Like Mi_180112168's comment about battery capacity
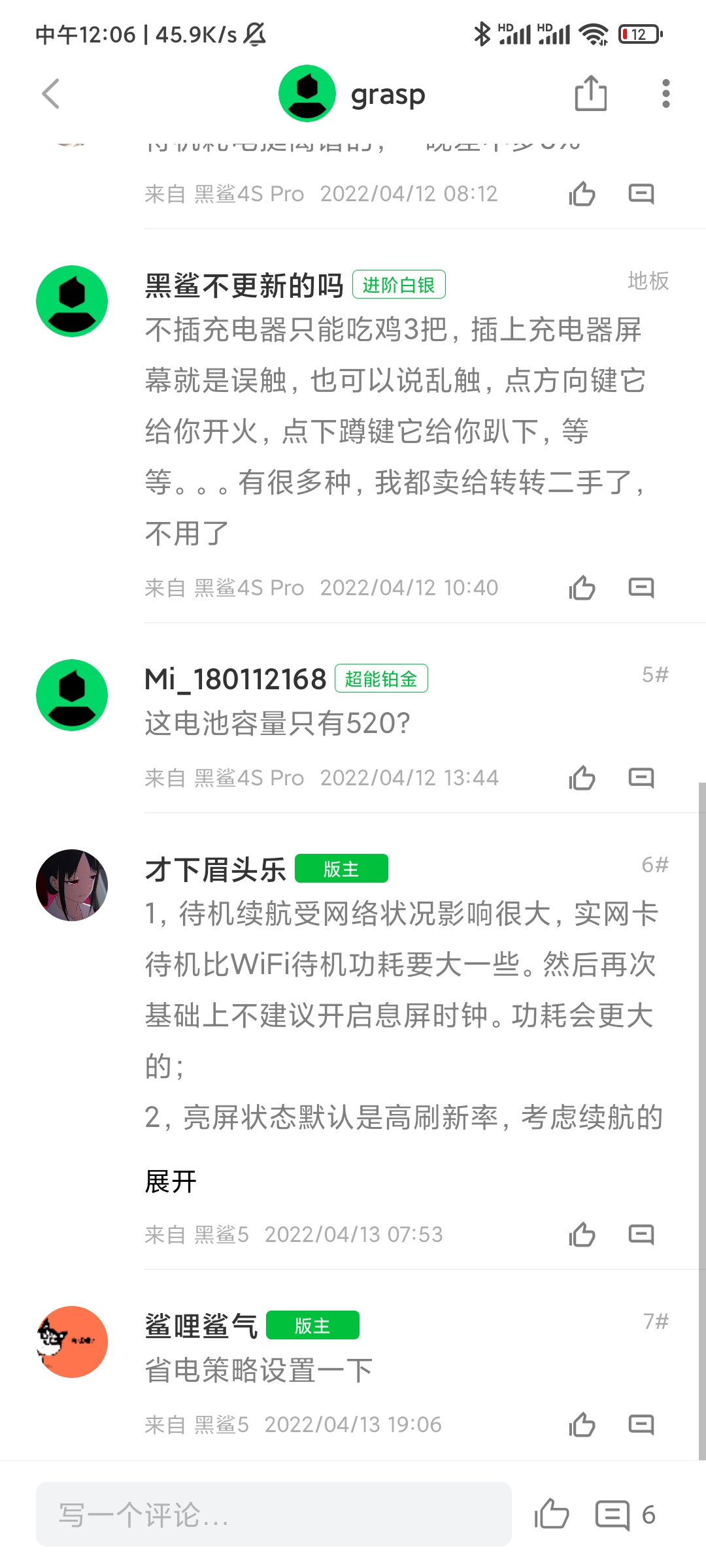This screenshot has height=1568, width=706. [582, 778]
